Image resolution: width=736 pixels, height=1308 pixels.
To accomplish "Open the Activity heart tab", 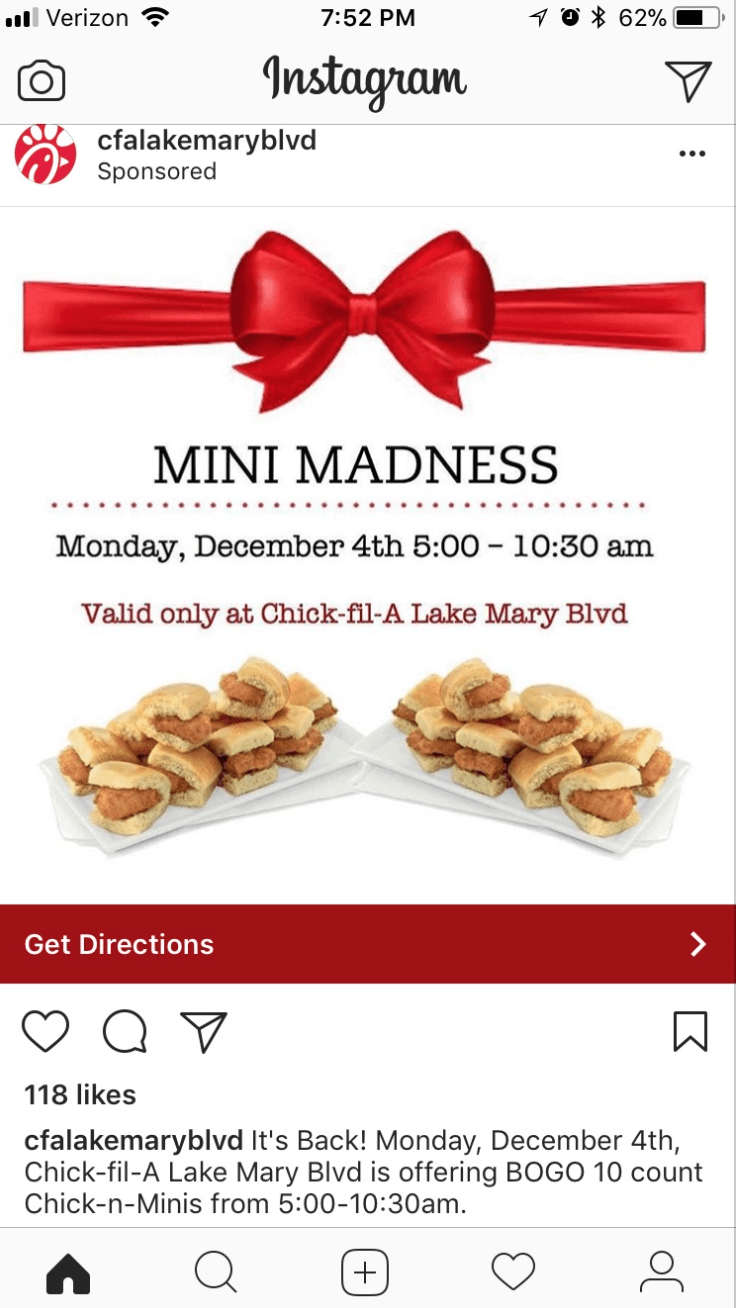I will click(x=514, y=1272).
